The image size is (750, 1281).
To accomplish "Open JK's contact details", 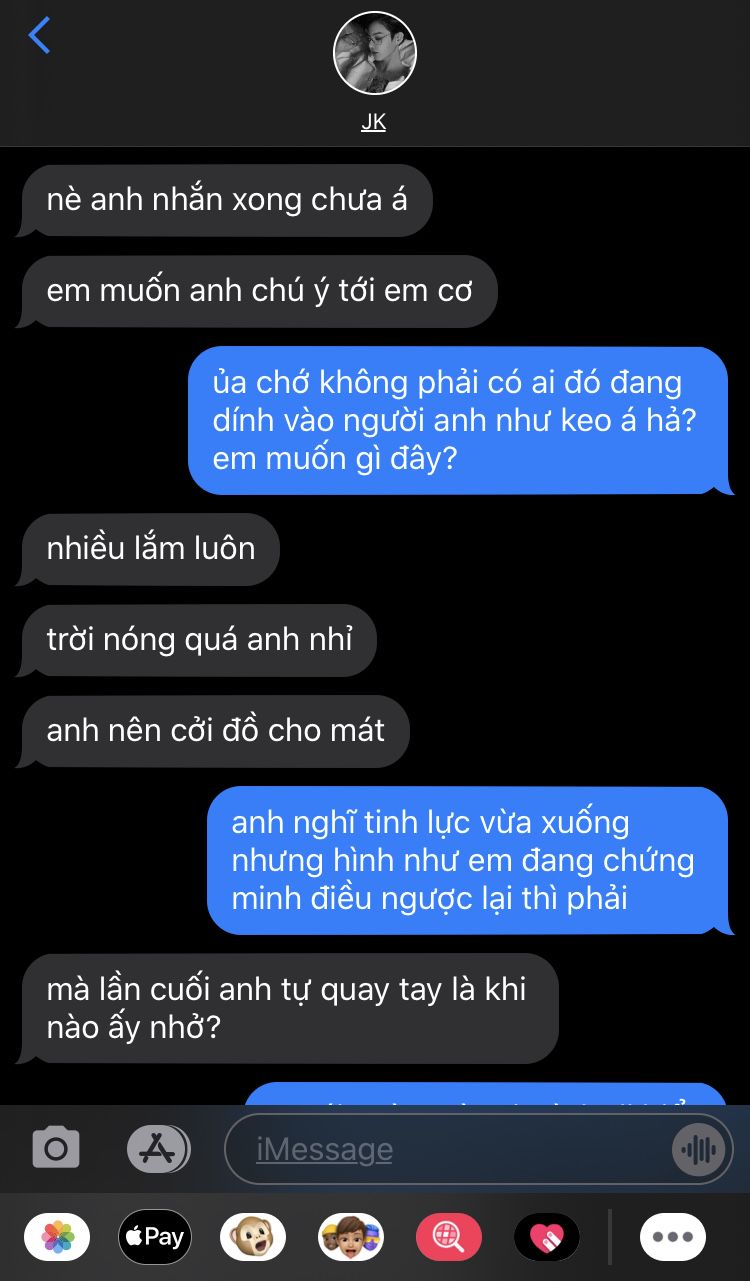I will pyautogui.click(x=374, y=72).
